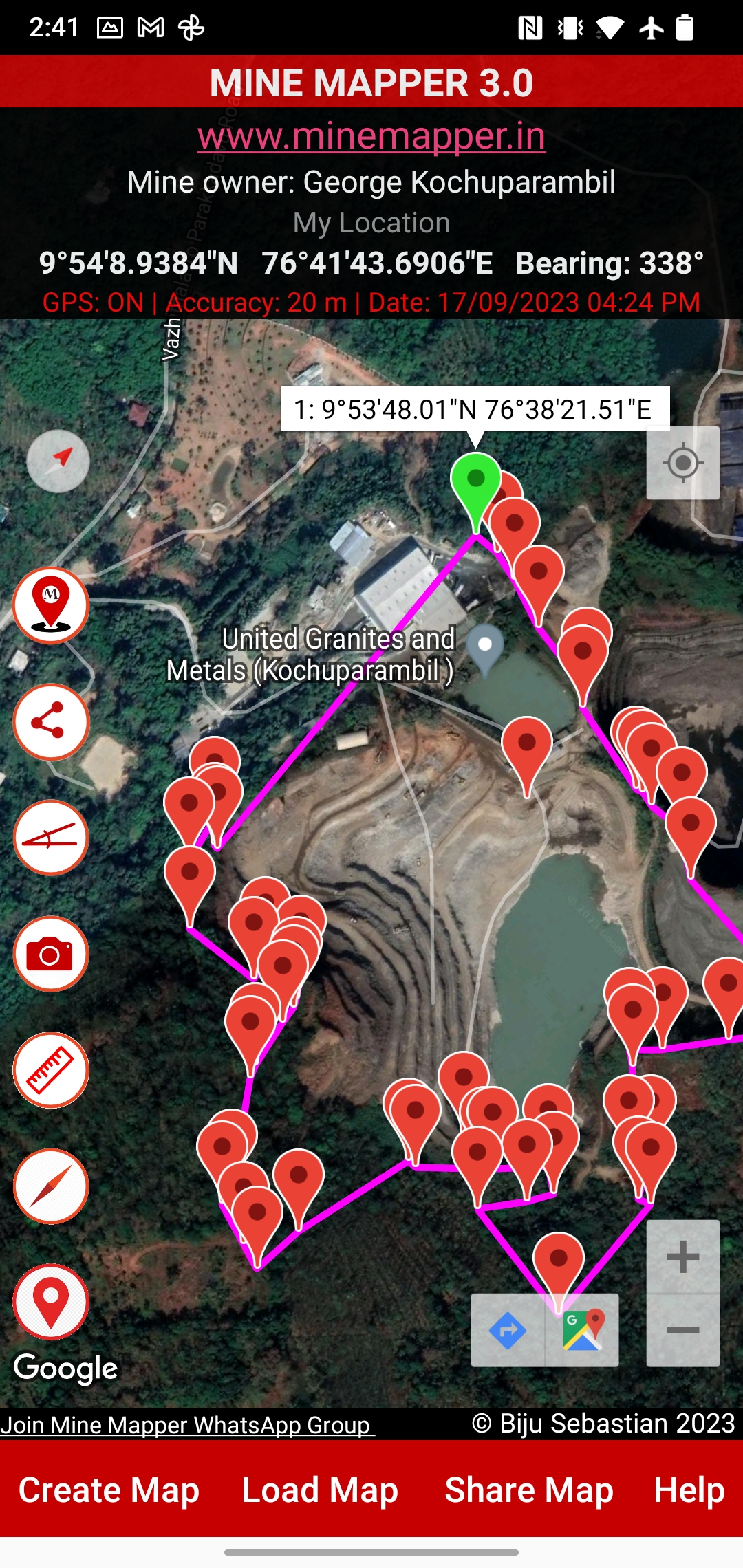Tap the location pin button
This screenshot has height=1568, width=743.
click(x=51, y=1302)
